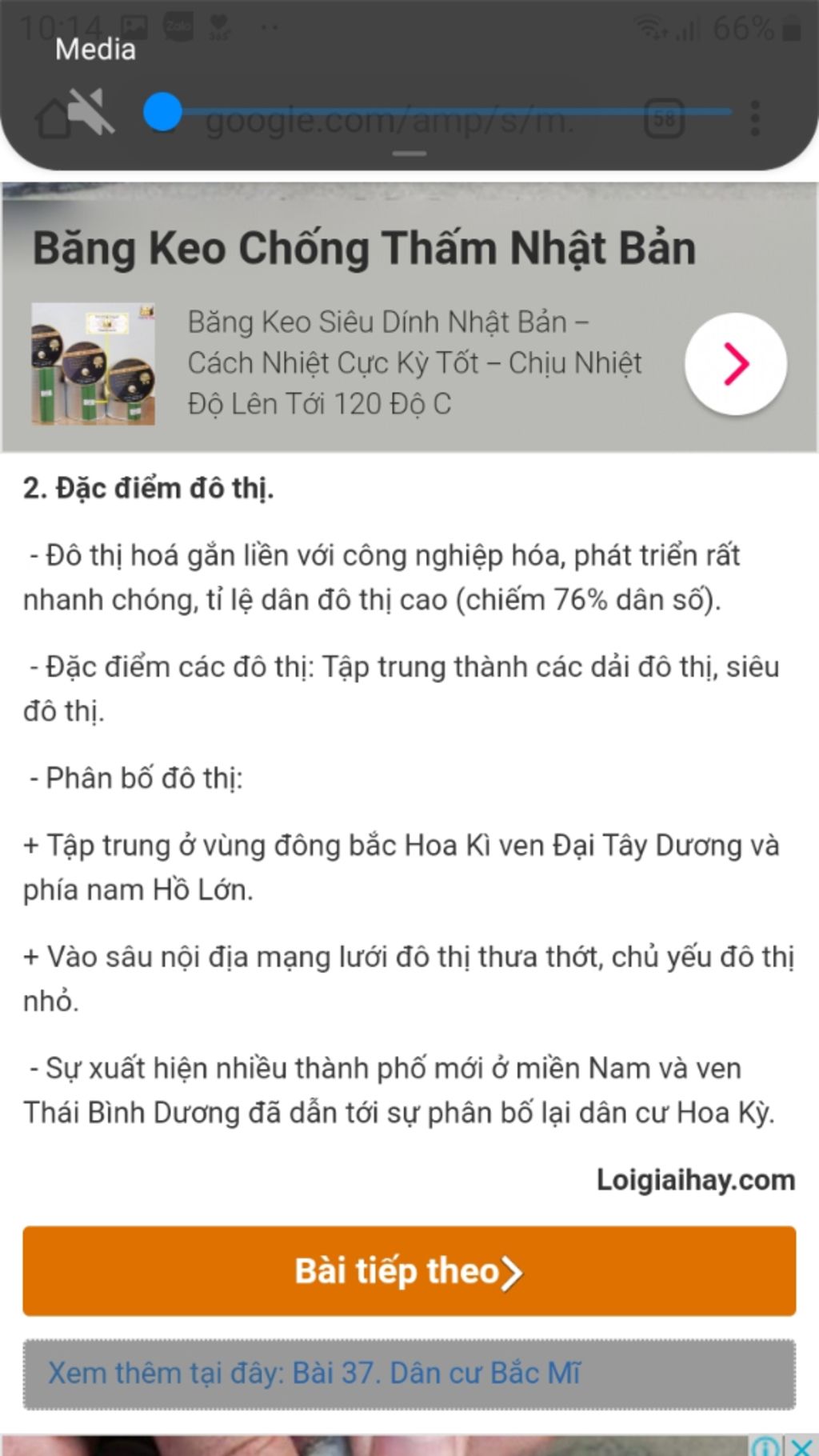
Task: Open the Băng Keo Chống Thấm ad arrow
Action: pos(735,364)
